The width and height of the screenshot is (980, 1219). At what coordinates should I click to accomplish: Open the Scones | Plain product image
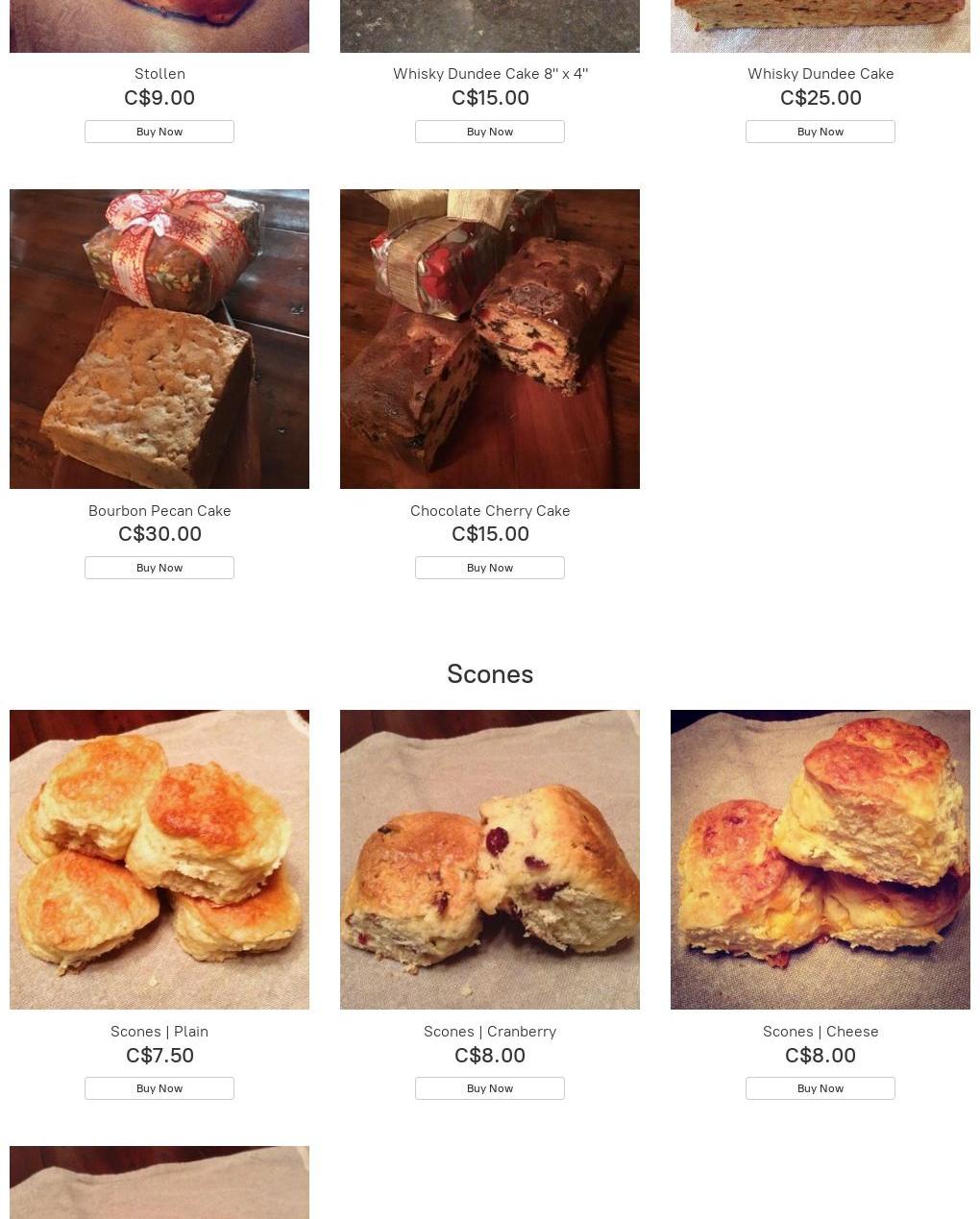point(159,860)
